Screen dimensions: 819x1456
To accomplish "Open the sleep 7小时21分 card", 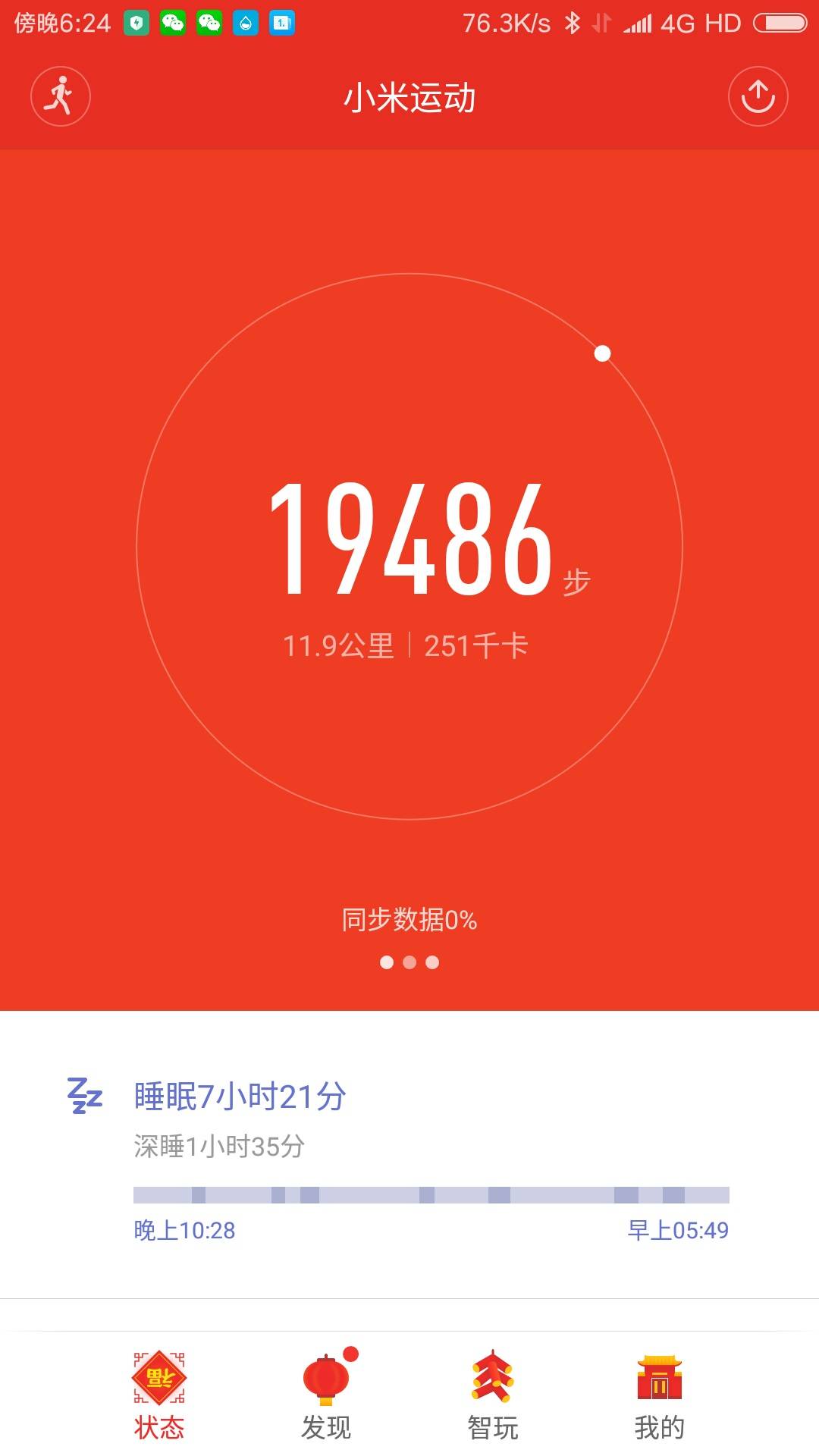I will click(409, 1153).
